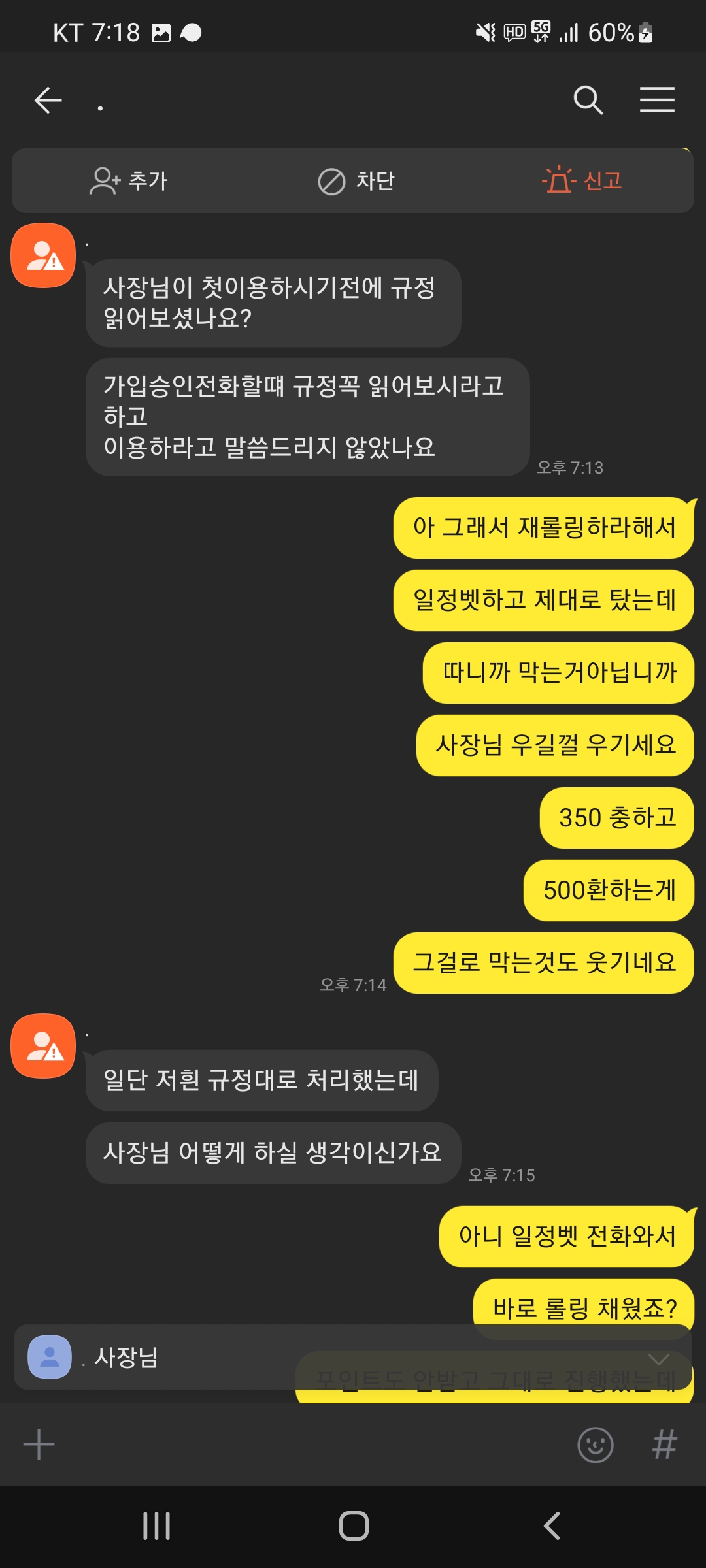Open the plus attachment menu
706x1568 pixels.
[39, 1445]
